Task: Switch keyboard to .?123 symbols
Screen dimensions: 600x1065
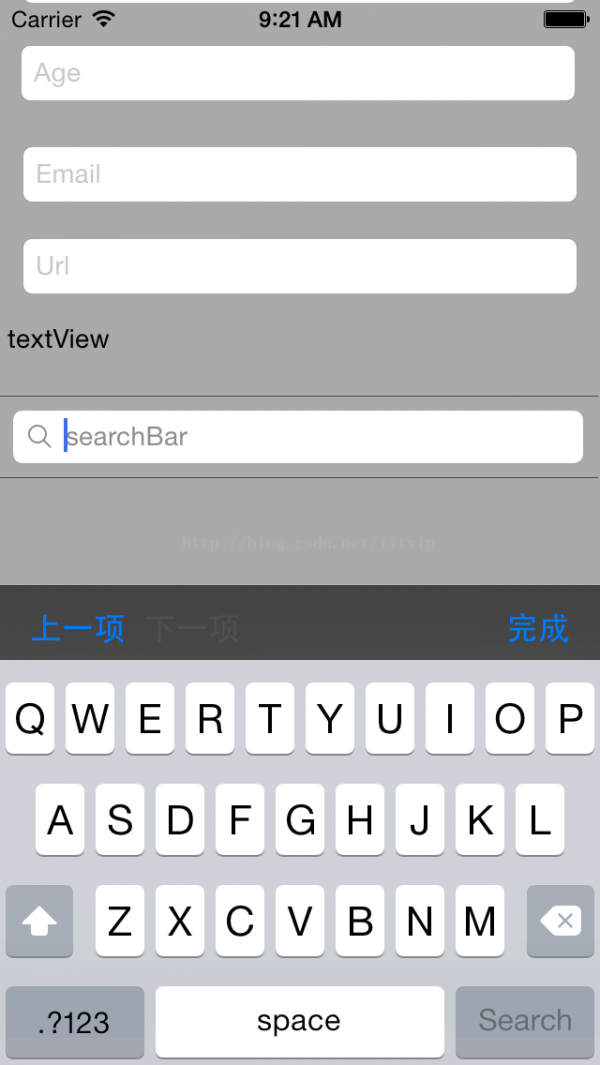Action: click(x=75, y=1020)
